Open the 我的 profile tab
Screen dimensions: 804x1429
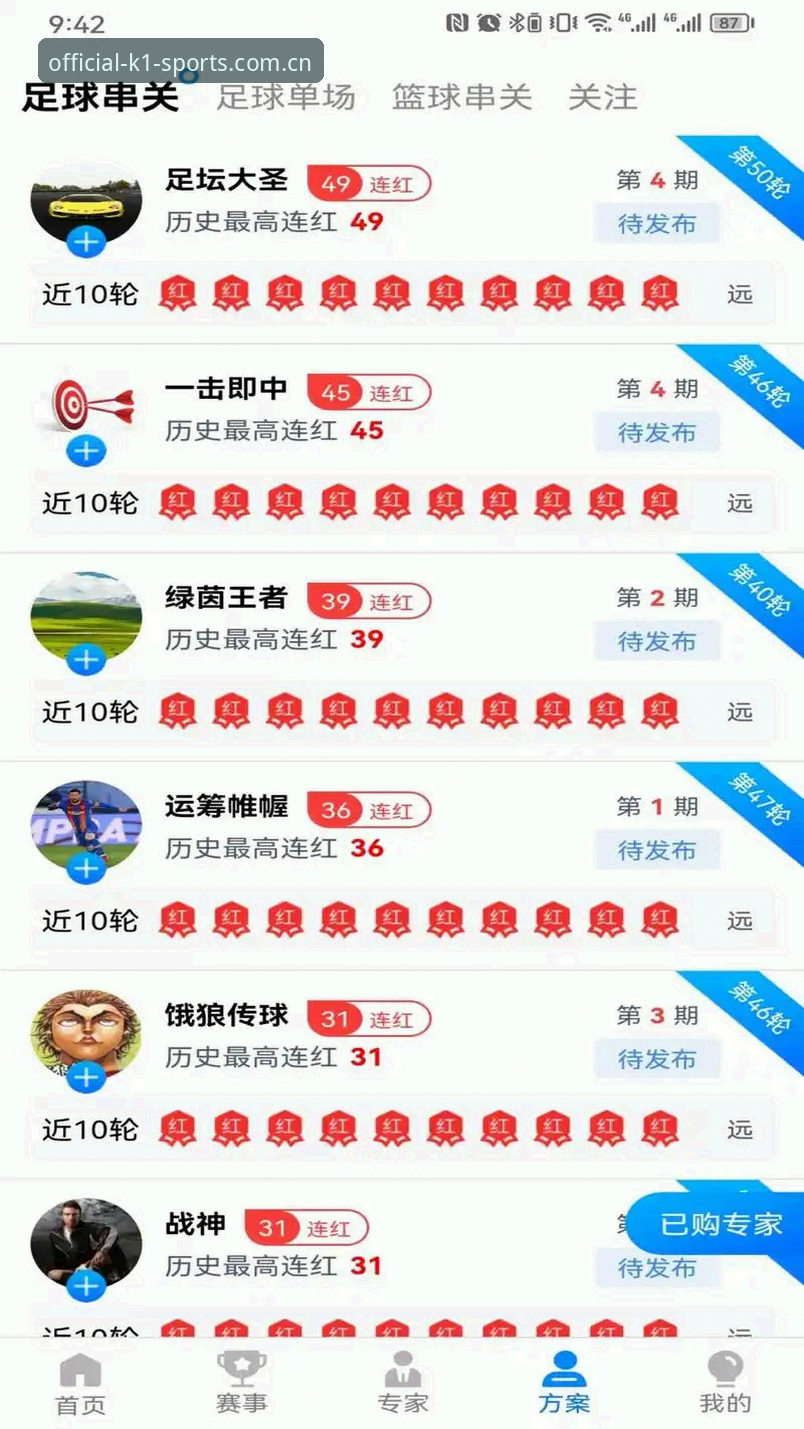click(725, 1384)
